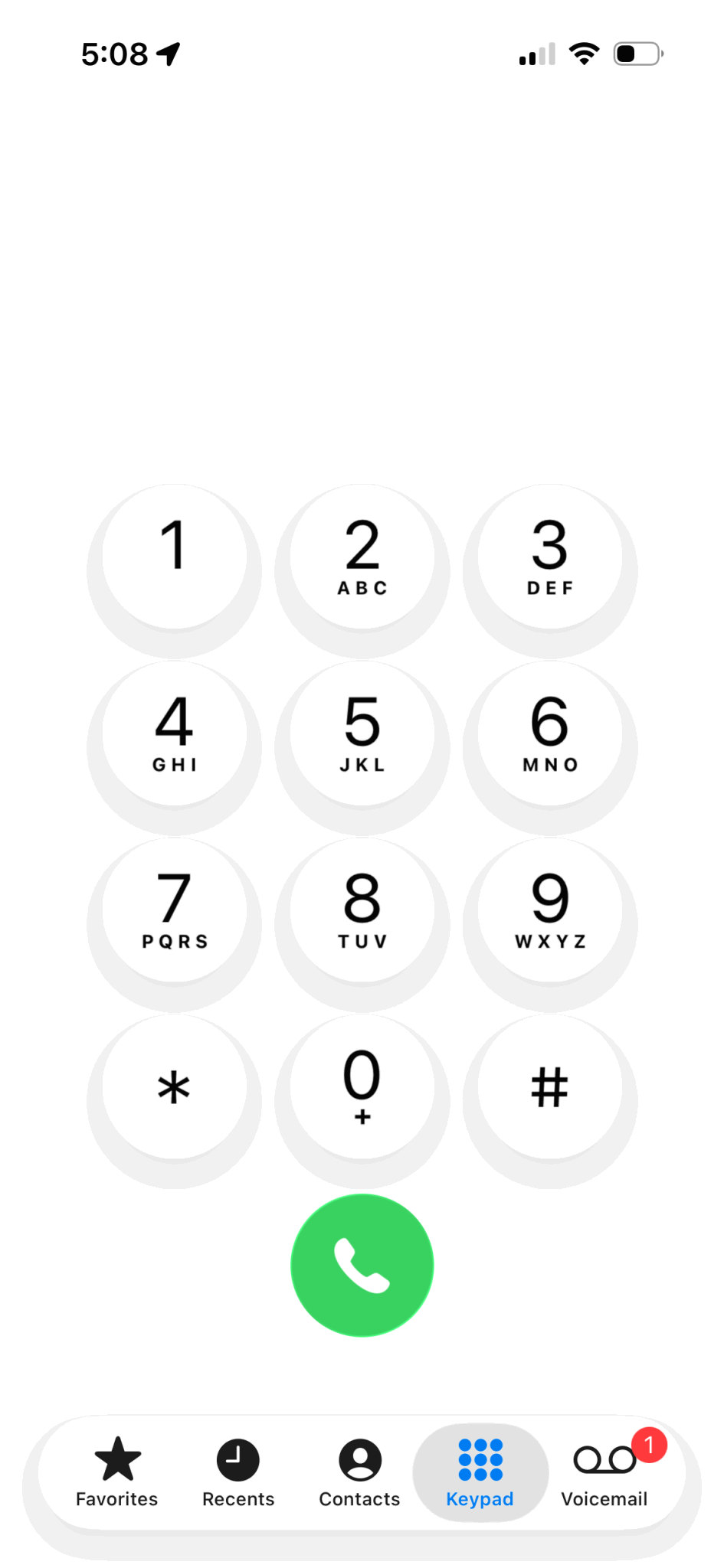Tap the asterisk key
The width and height of the screenshot is (724, 1568).
(x=175, y=1087)
